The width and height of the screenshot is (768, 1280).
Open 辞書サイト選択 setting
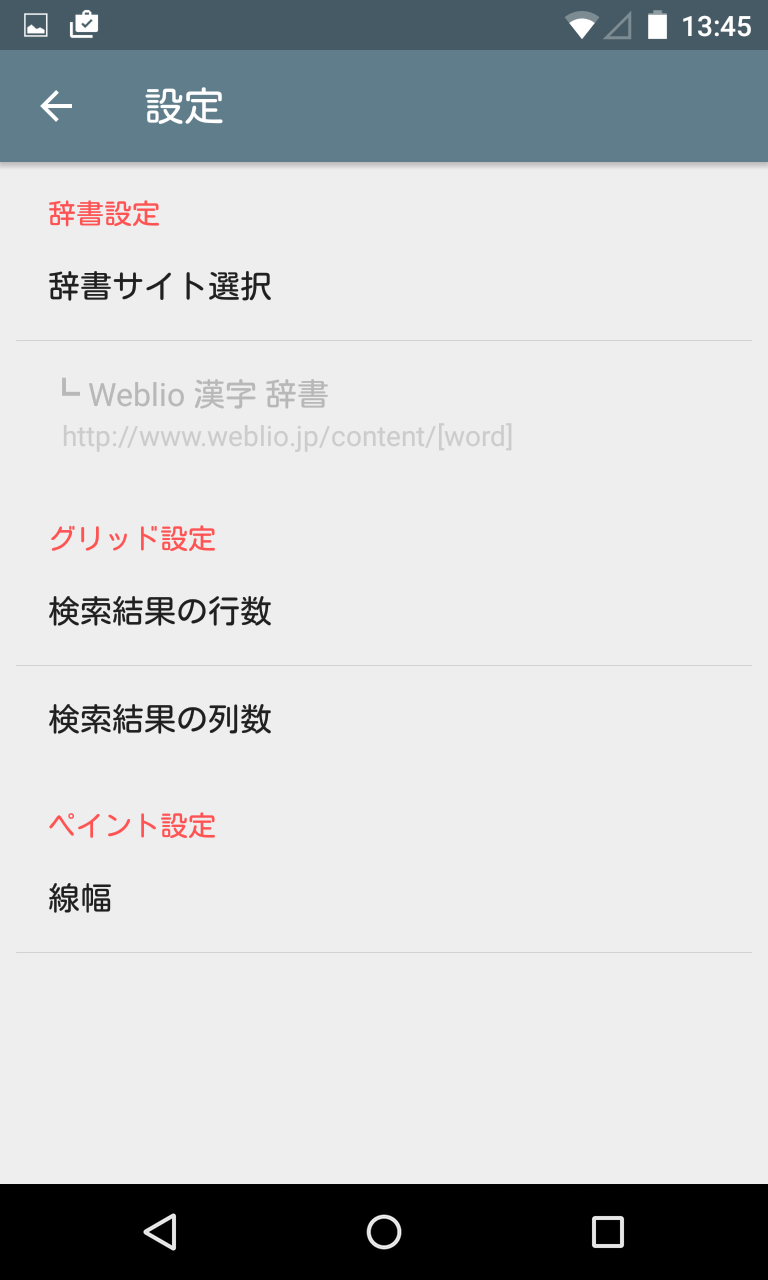(x=384, y=287)
